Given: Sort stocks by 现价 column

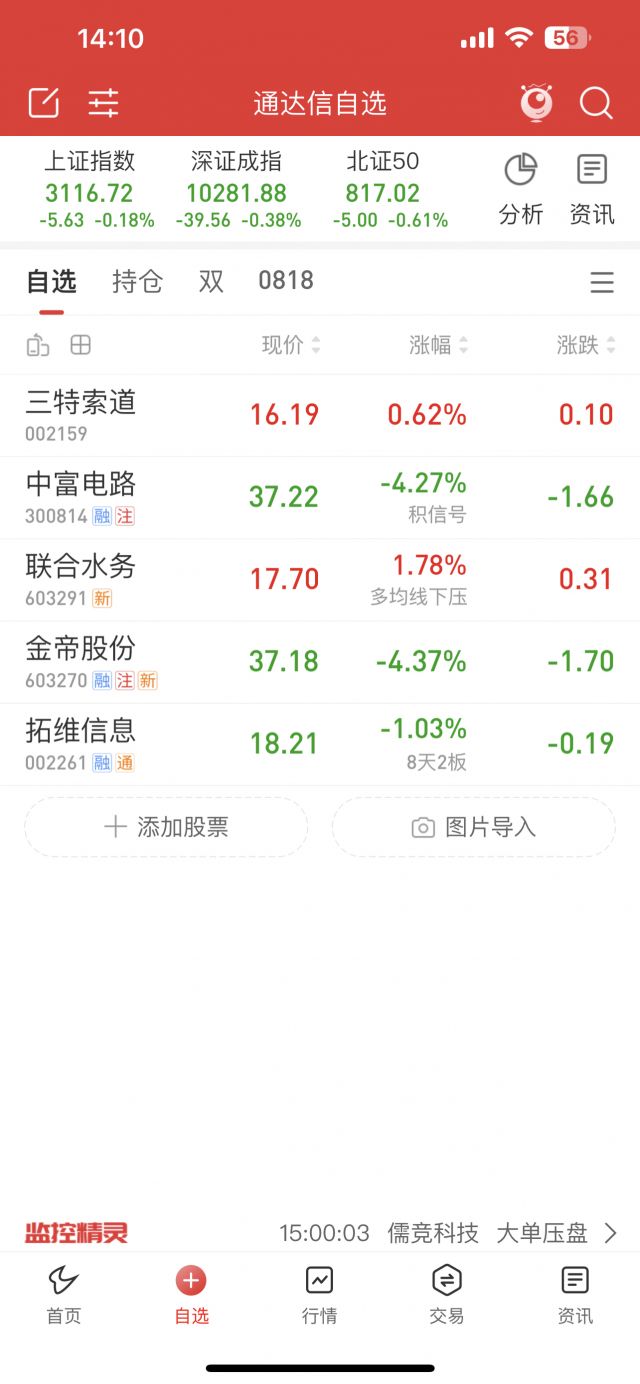Looking at the screenshot, I should [x=291, y=345].
